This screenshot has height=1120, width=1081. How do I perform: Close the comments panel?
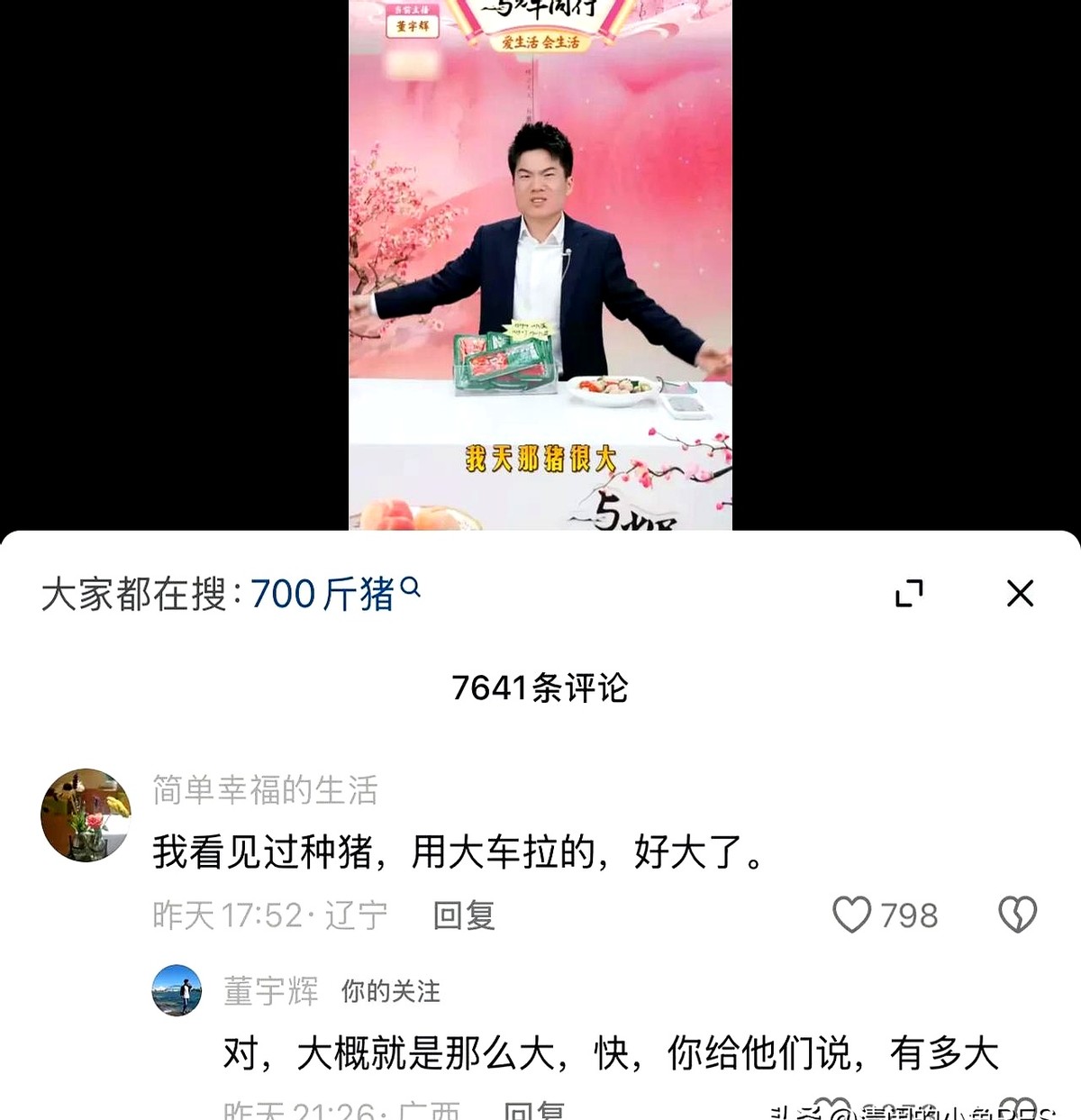pos(1020,593)
